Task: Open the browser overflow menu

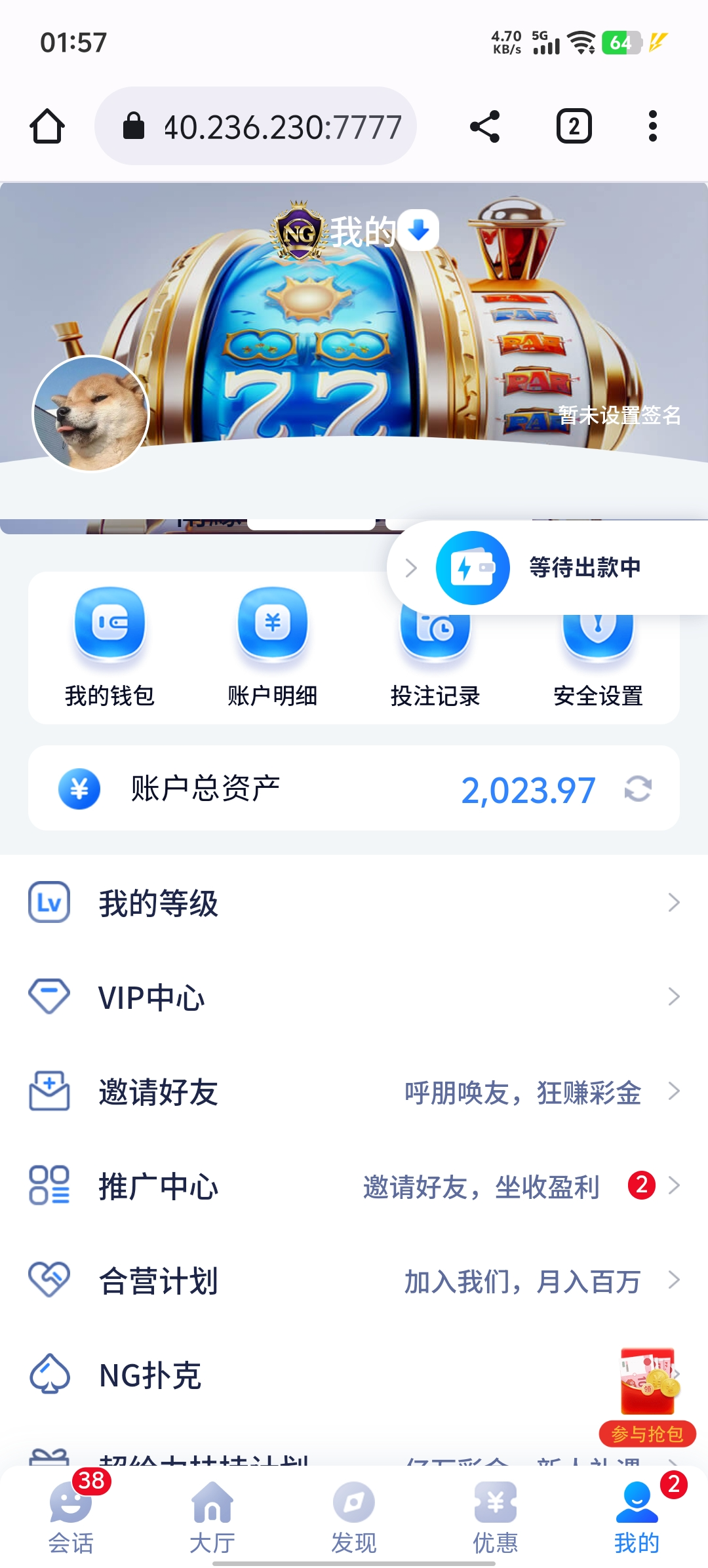Action: [x=652, y=126]
